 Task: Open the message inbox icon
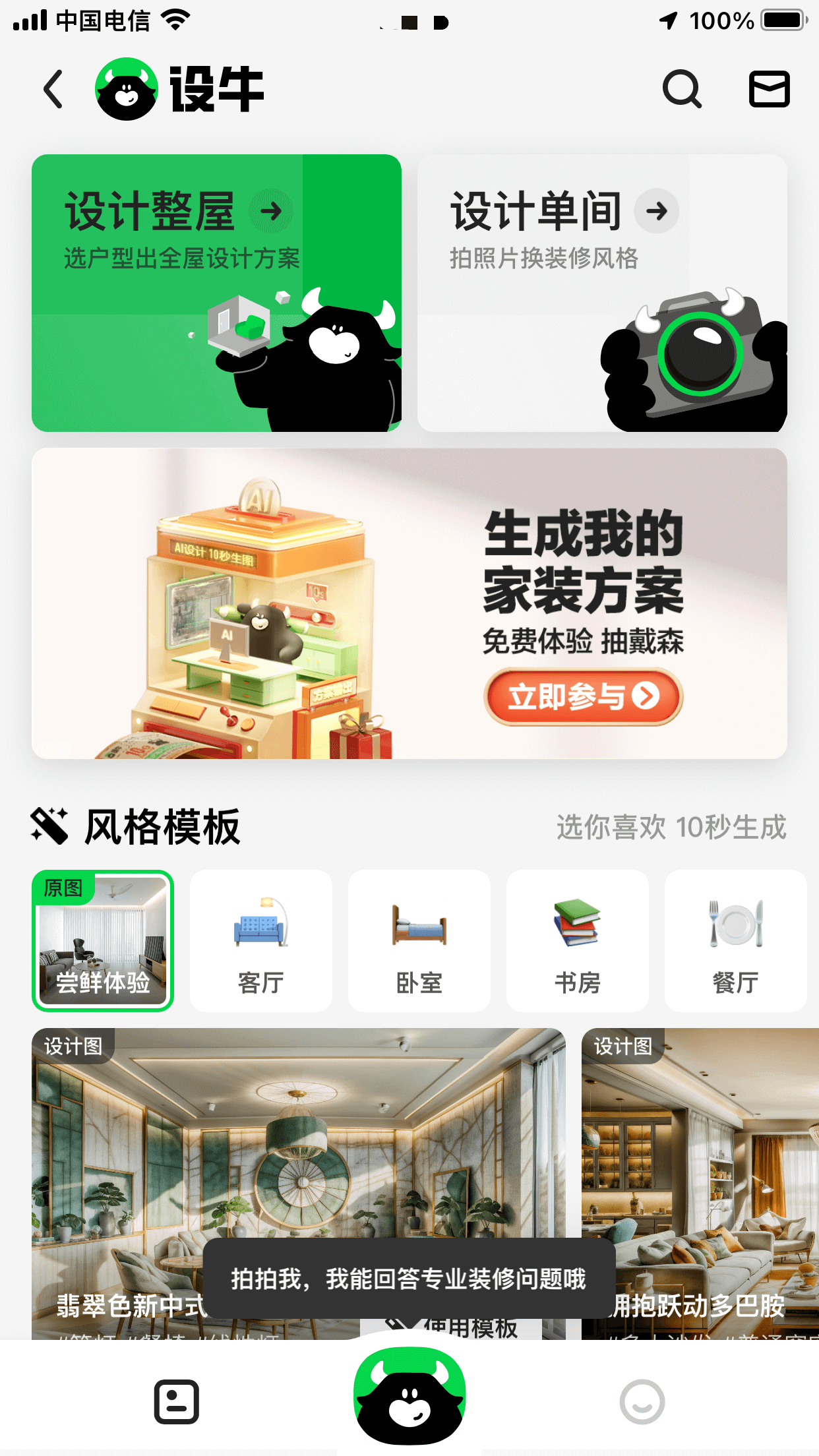(769, 89)
